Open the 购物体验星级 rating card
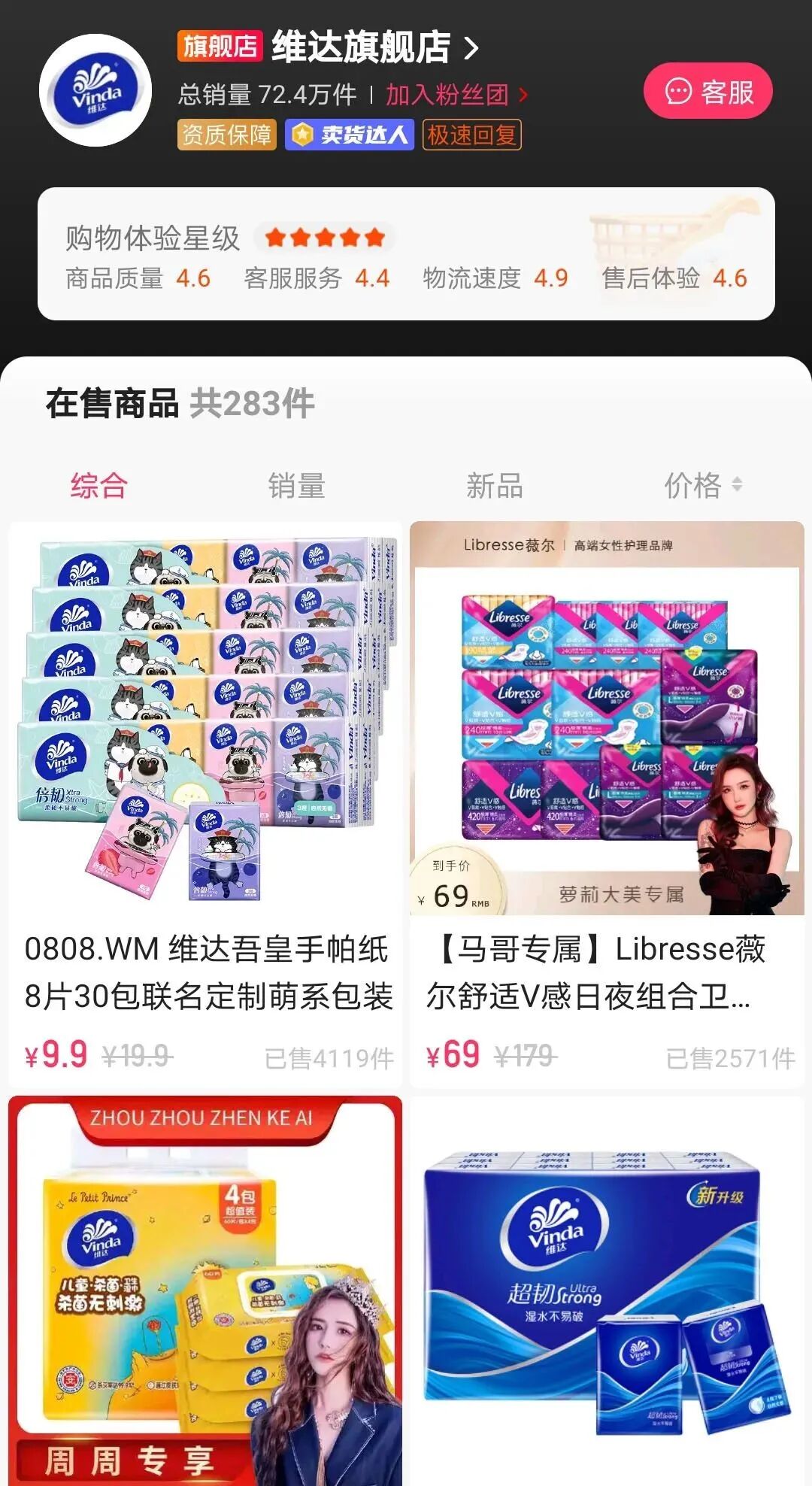Viewport: 812px width, 1486px height. point(406,254)
